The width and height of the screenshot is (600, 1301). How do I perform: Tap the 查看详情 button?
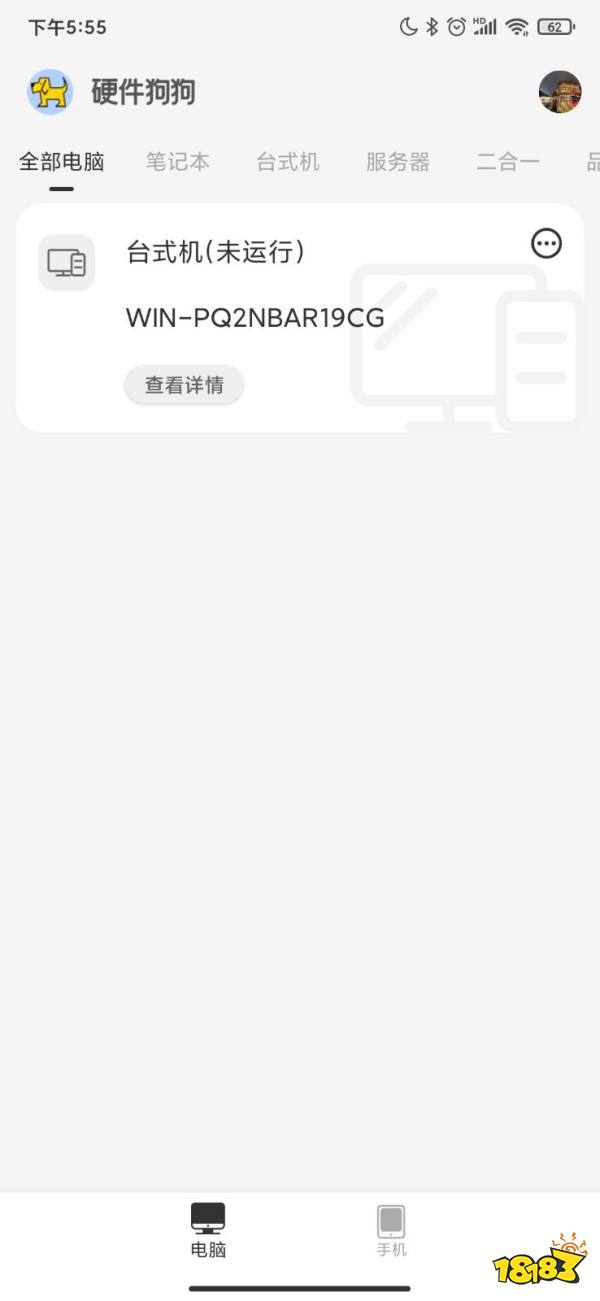click(184, 385)
